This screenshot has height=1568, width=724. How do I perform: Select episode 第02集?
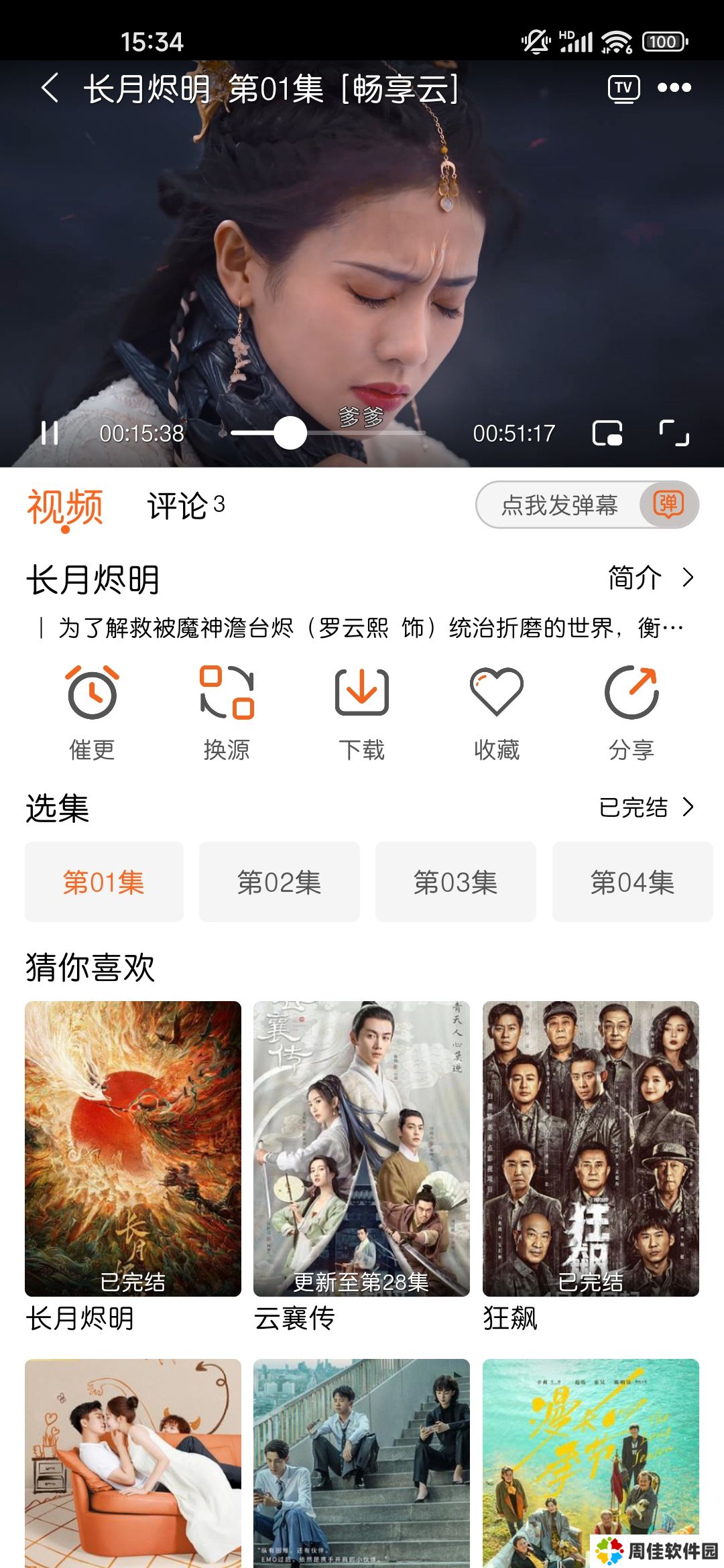tap(279, 882)
